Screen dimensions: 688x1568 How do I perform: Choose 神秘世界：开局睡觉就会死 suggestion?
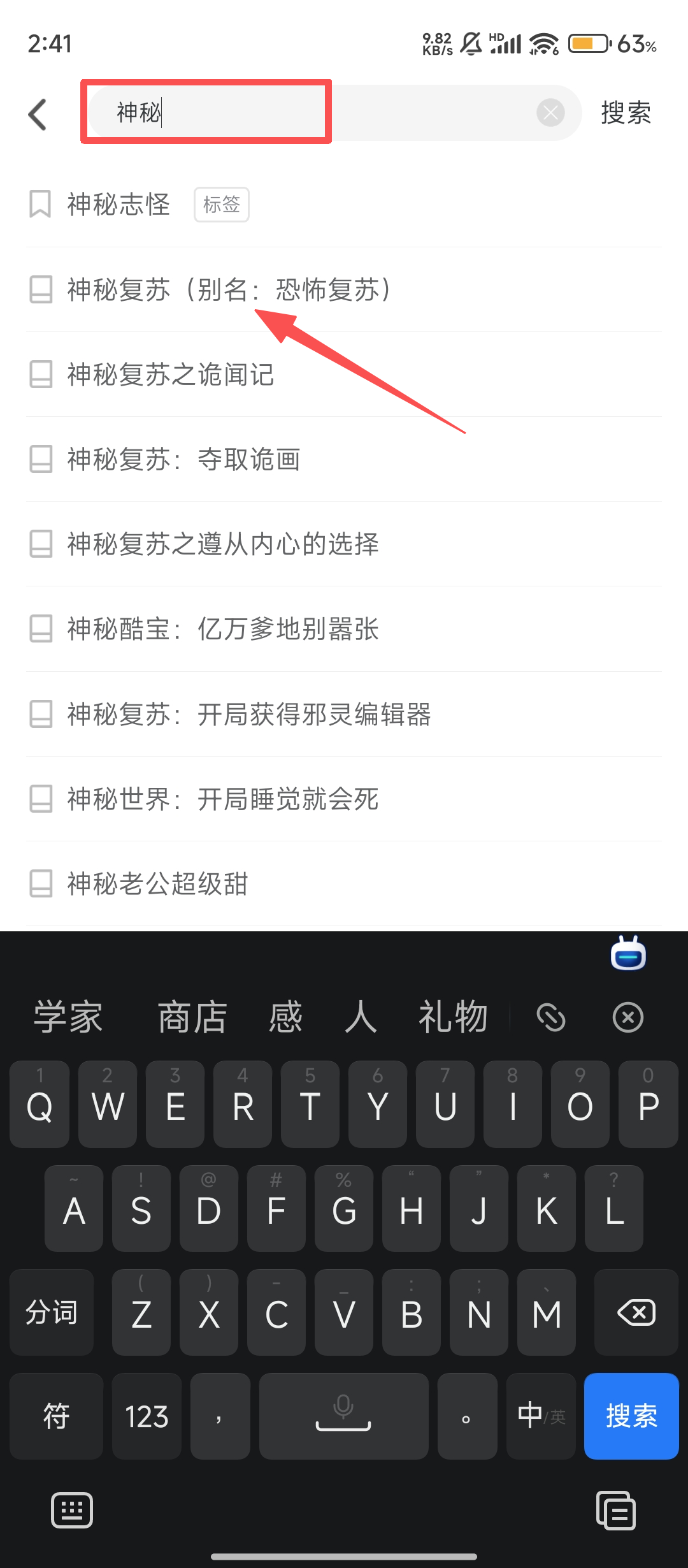coord(223,799)
